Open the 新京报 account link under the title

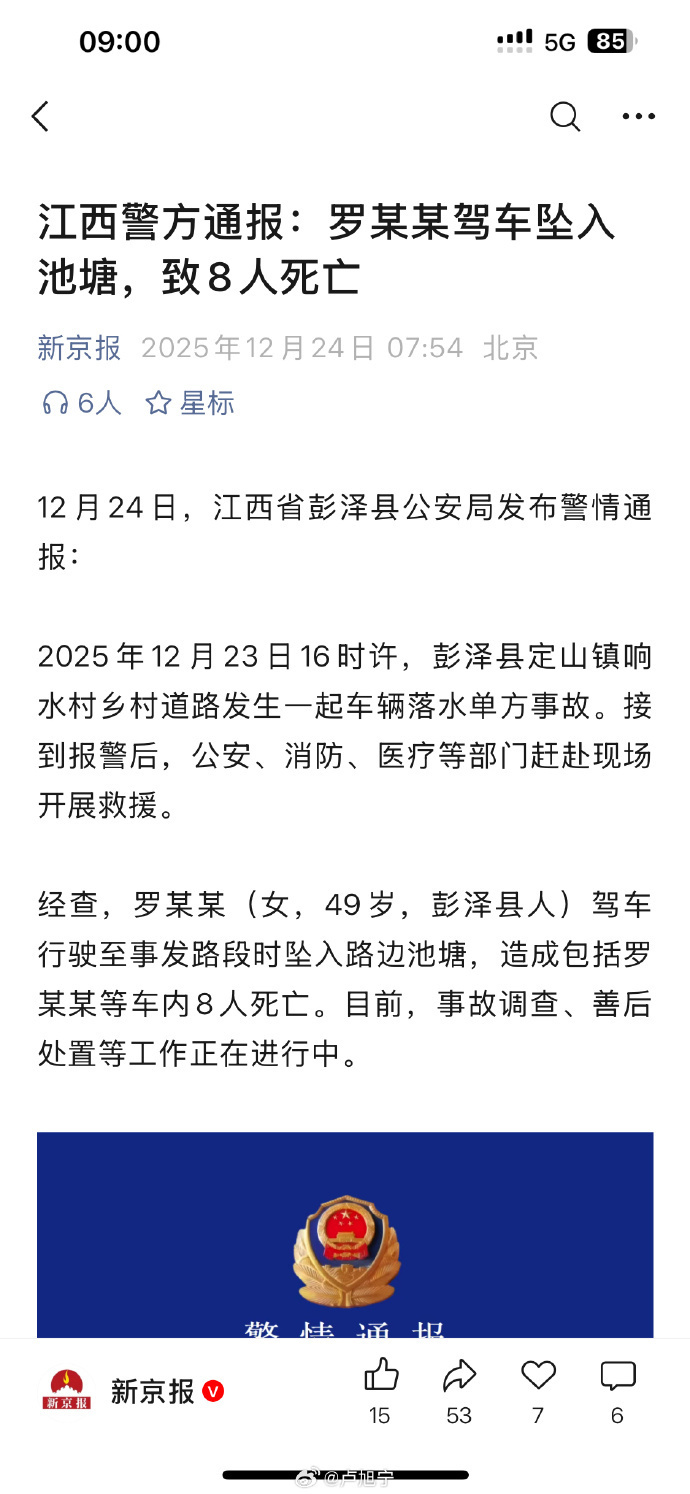pos(80,348)
